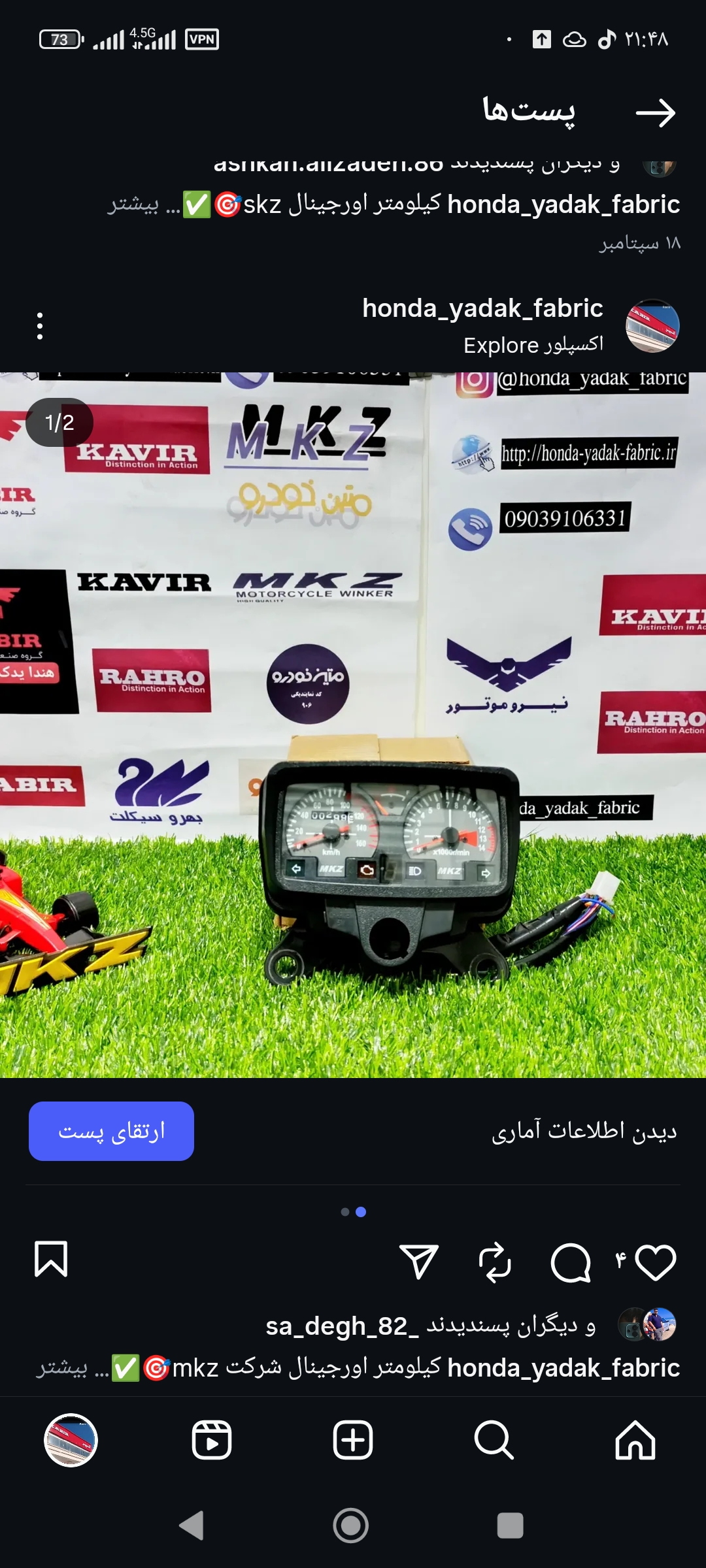Screen dimensions: 706x1568
Task: Create a new post with the plus tab
Action: pos(353,1441)
